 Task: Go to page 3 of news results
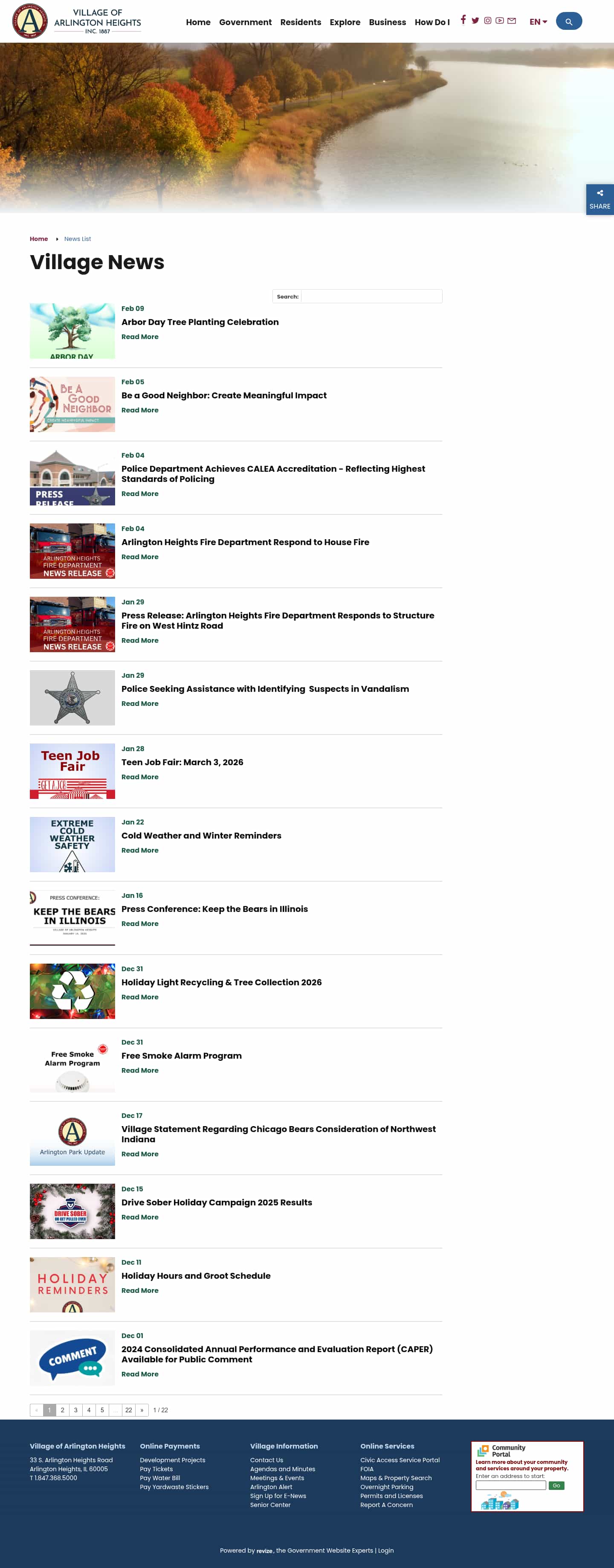tap(75, 1410)
